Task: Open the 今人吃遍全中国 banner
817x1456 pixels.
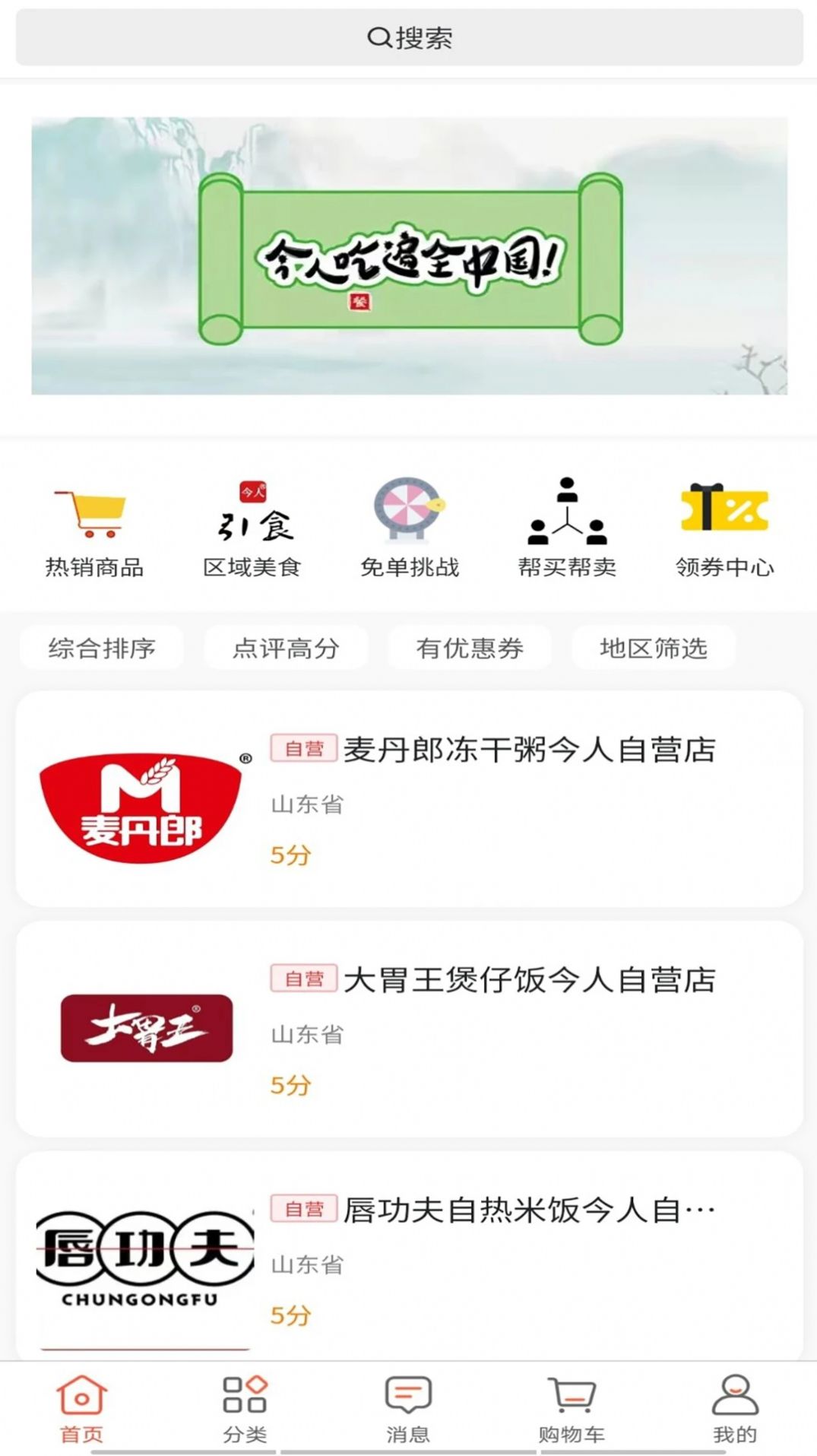Action: coord(409,255)
